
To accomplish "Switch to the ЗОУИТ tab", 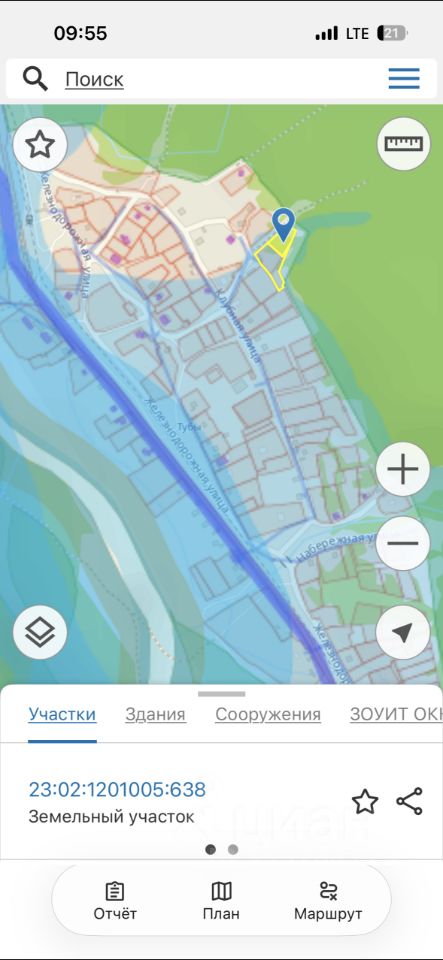I will point(396,714).
